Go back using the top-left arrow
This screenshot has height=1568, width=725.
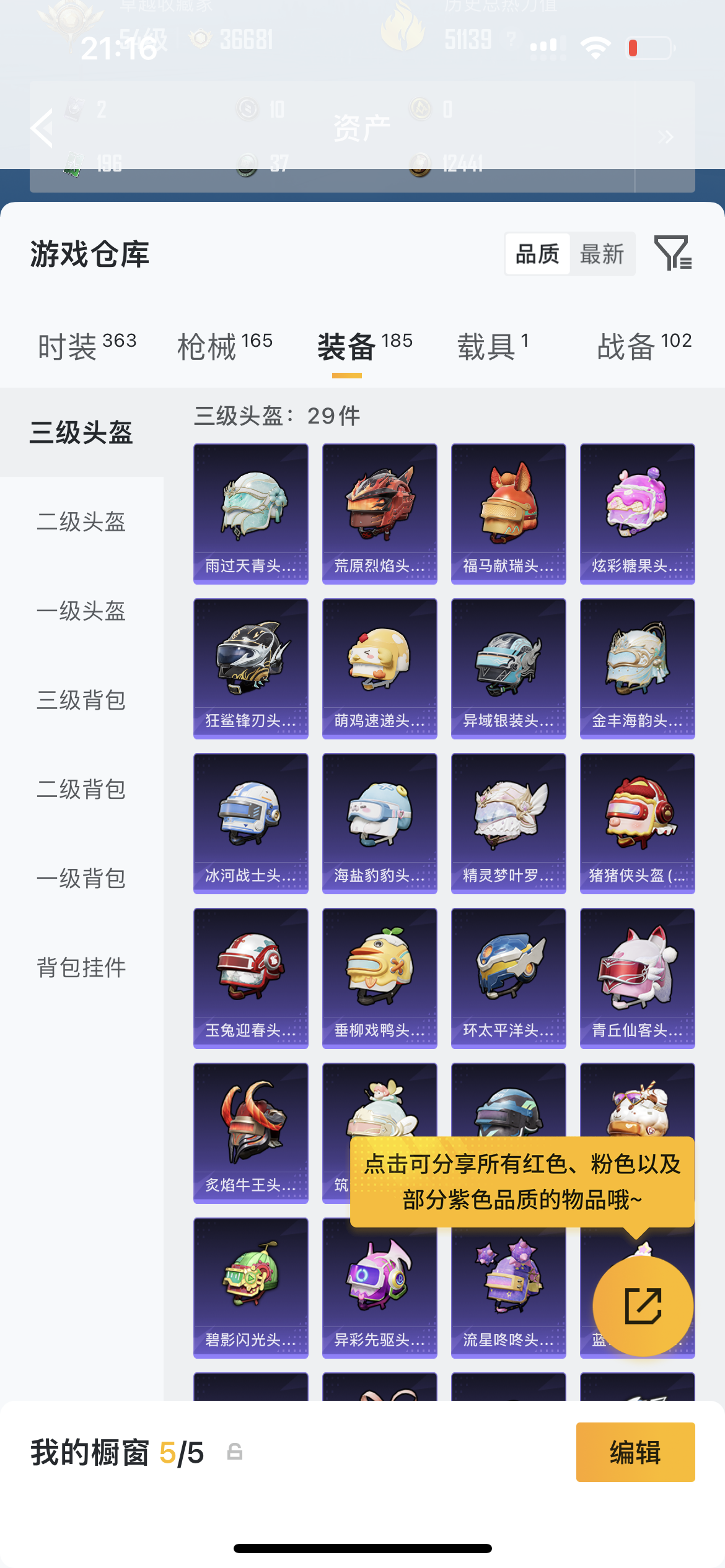point(42,128)
